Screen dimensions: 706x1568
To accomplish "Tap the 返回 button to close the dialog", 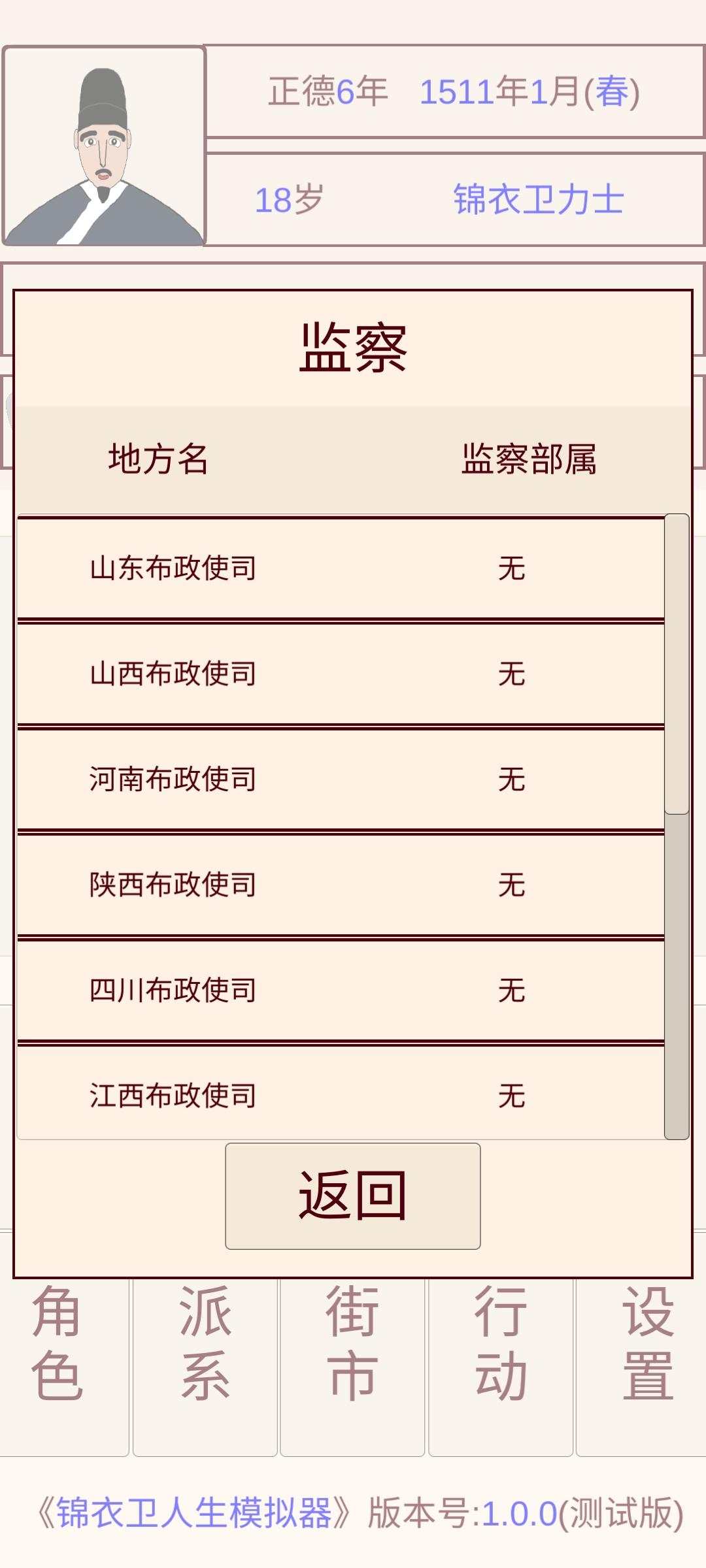I will (x=352, y=1196).
